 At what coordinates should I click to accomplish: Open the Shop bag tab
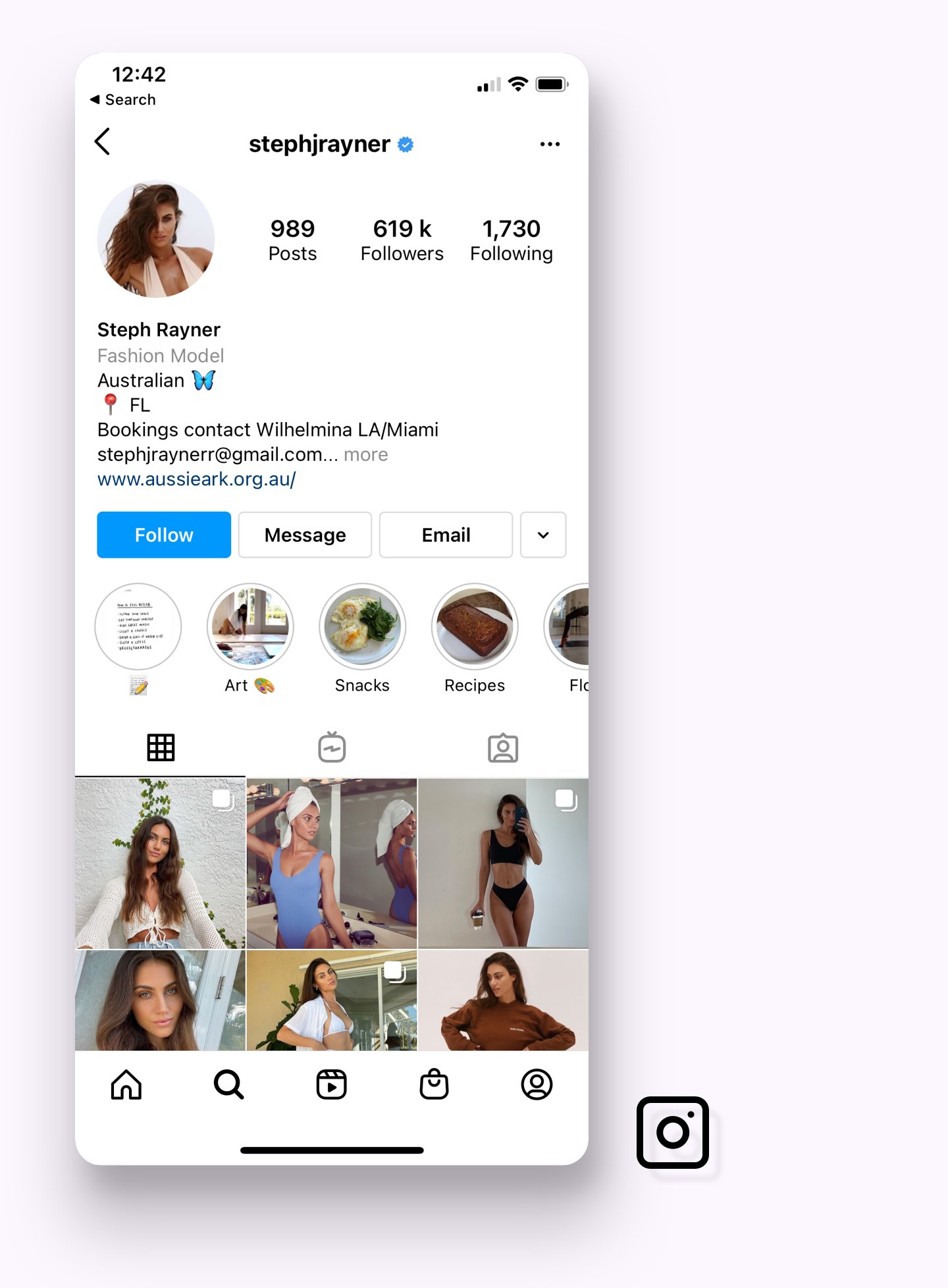434,1085
